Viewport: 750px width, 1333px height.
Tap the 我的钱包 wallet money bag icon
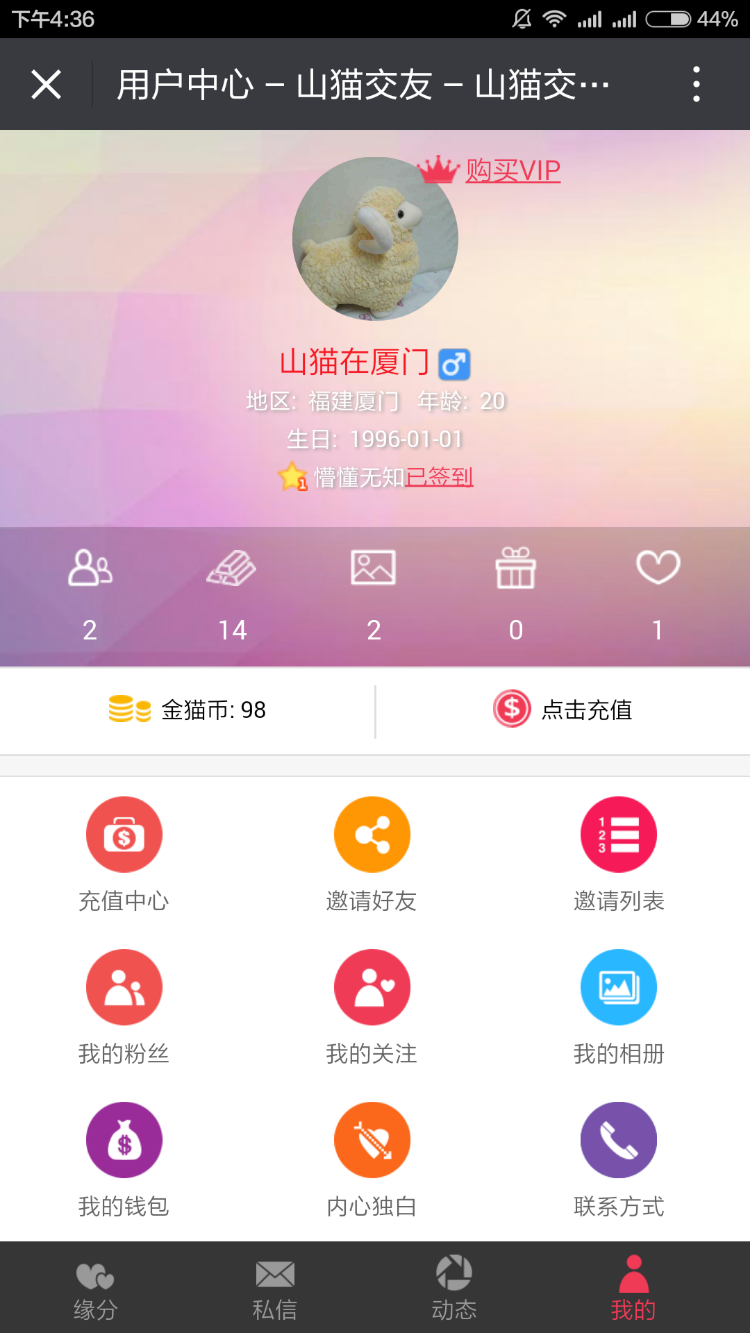[x=123, y=1139]
